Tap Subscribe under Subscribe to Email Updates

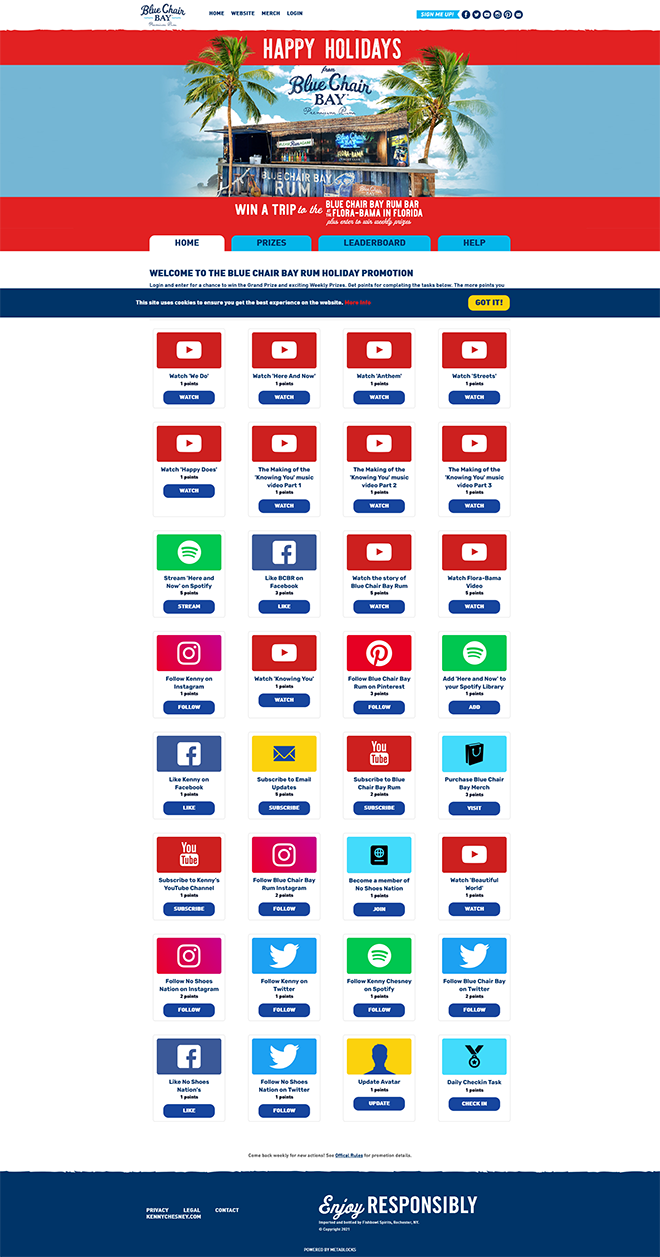click(284, 808)
